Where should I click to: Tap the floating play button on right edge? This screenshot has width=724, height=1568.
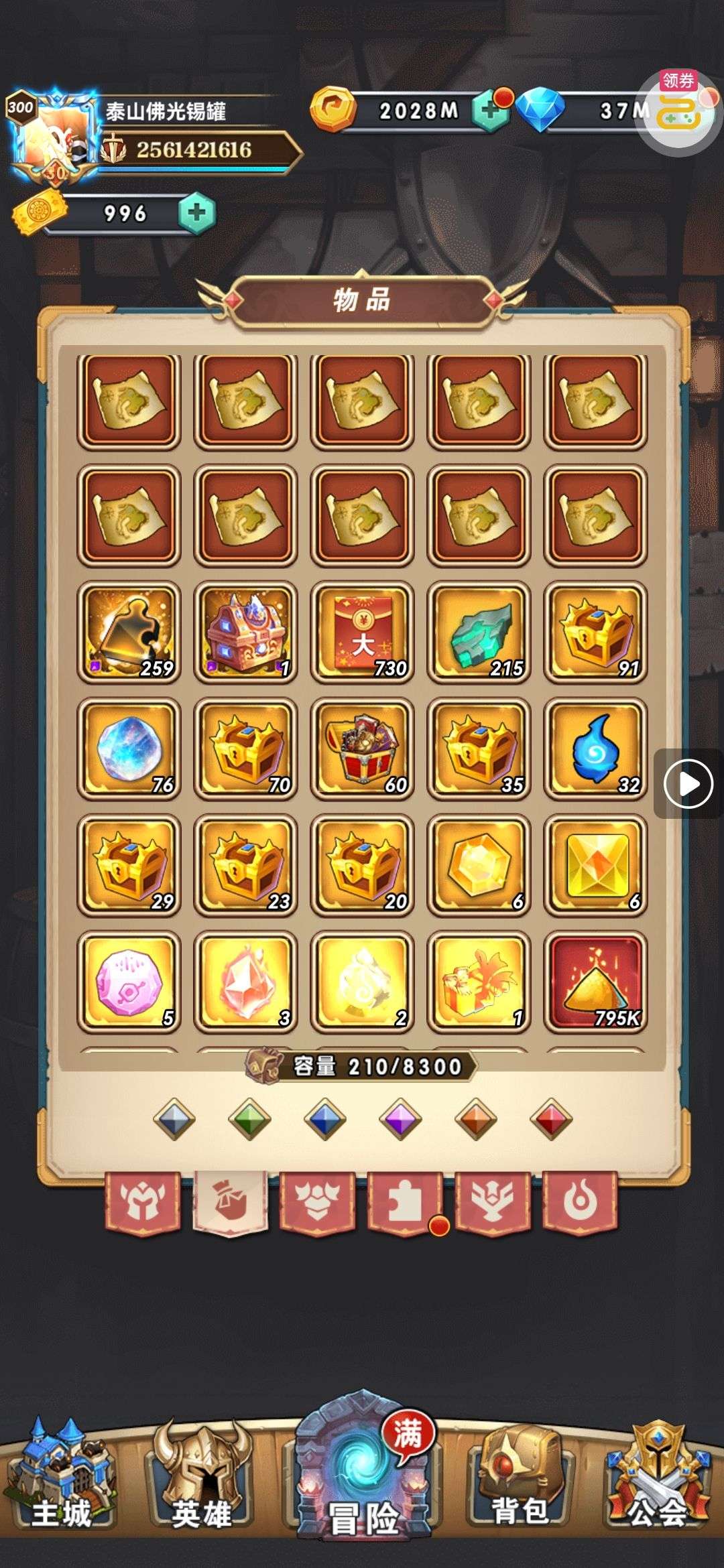[x=688, y=783]
